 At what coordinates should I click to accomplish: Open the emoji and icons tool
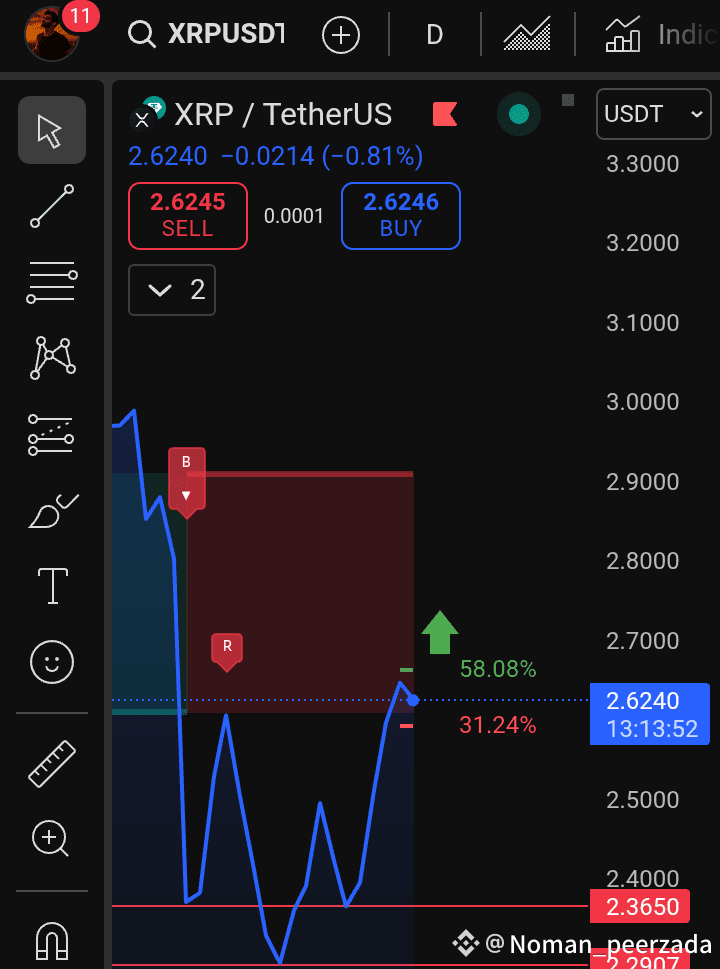coord(51,661)
